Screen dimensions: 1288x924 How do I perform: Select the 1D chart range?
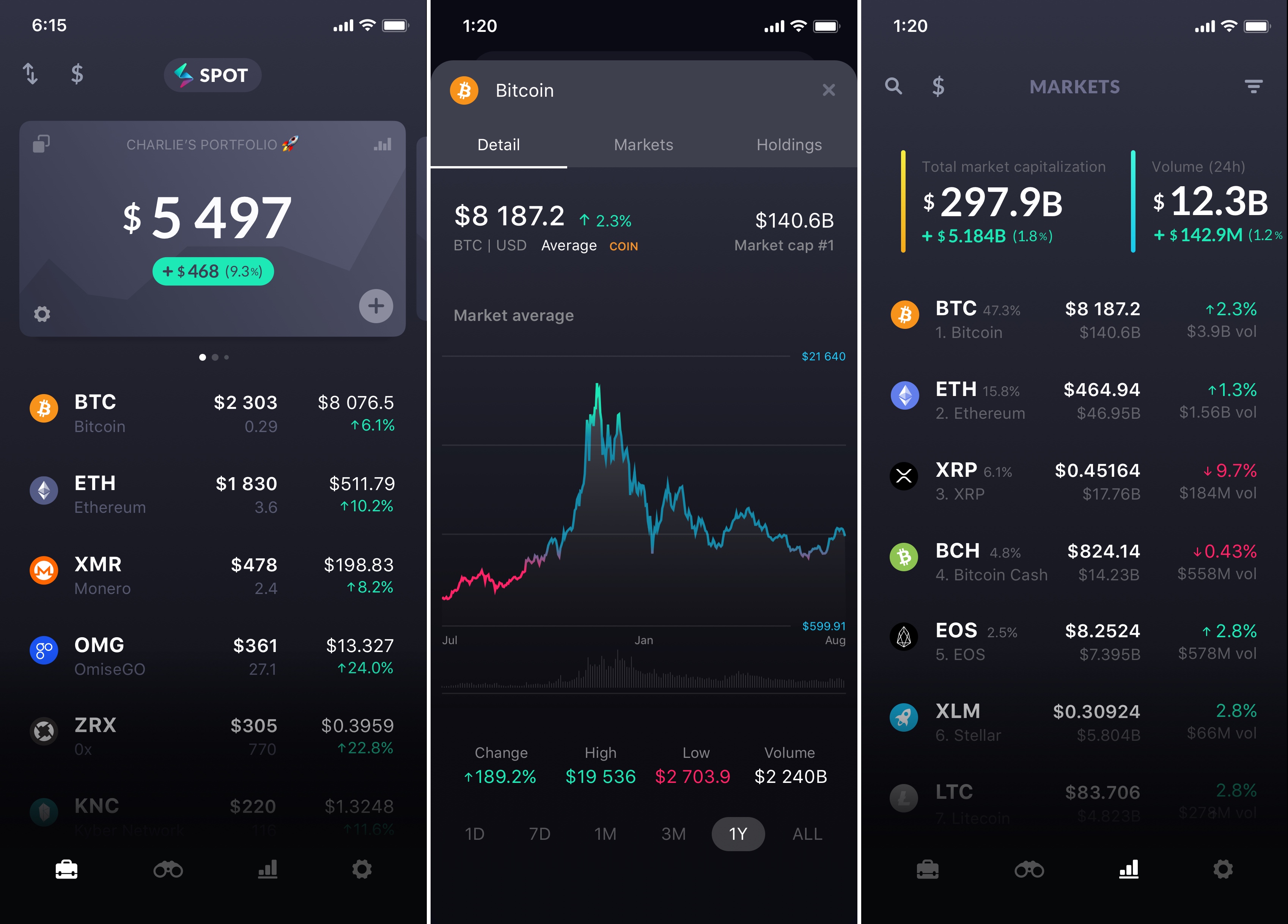tap(474, 834)
